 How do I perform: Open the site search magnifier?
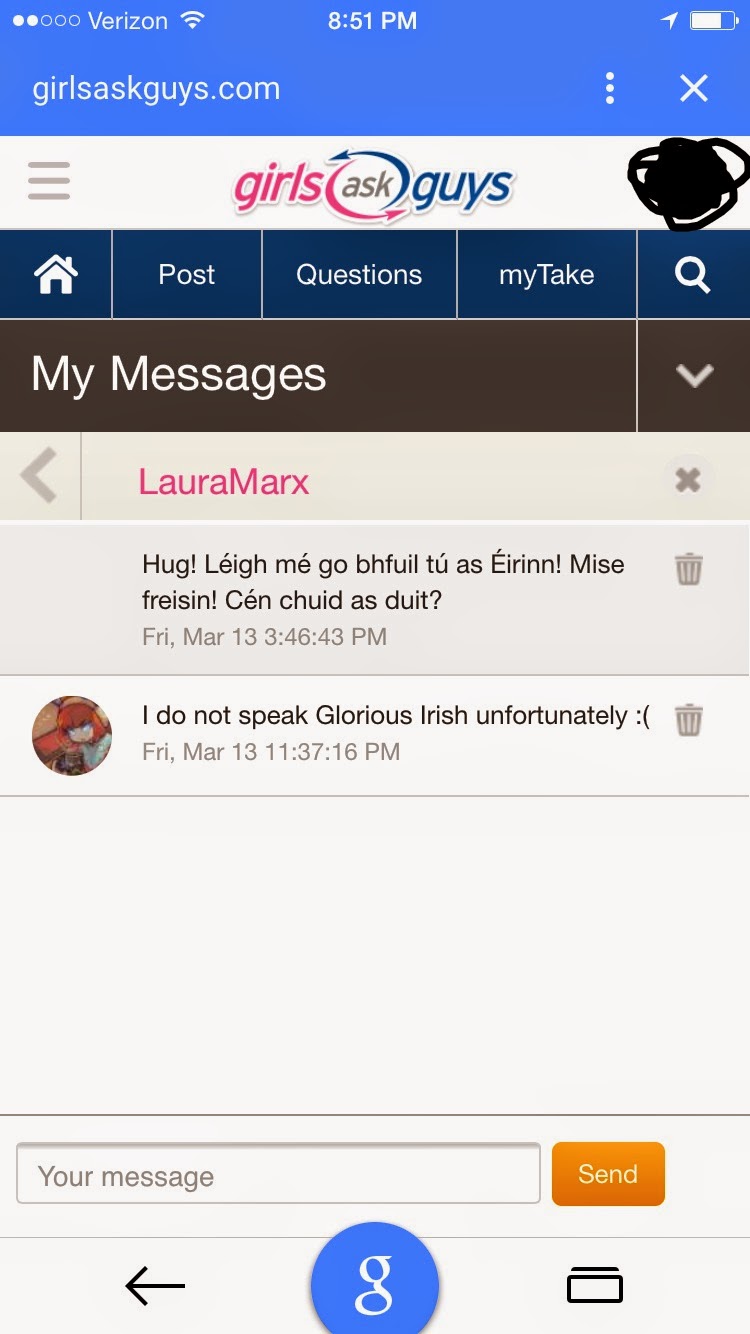[693, 274]
